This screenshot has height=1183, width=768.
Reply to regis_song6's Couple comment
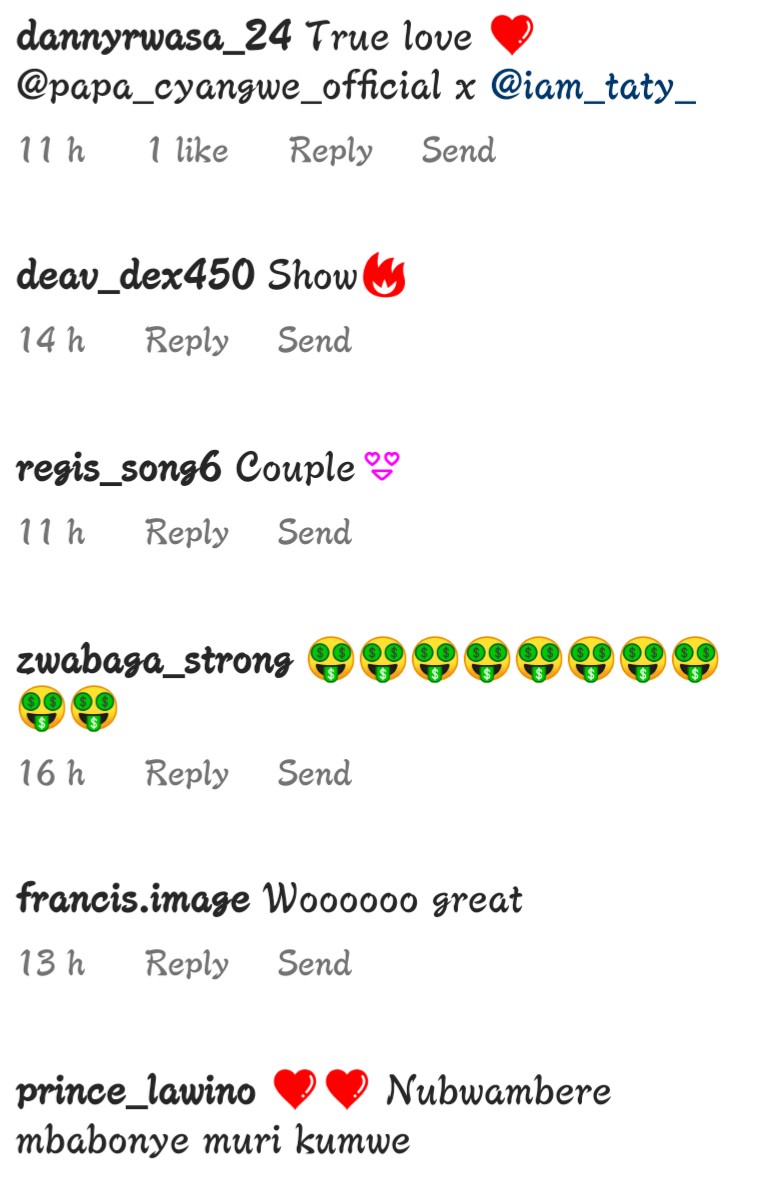pos(187,533)
